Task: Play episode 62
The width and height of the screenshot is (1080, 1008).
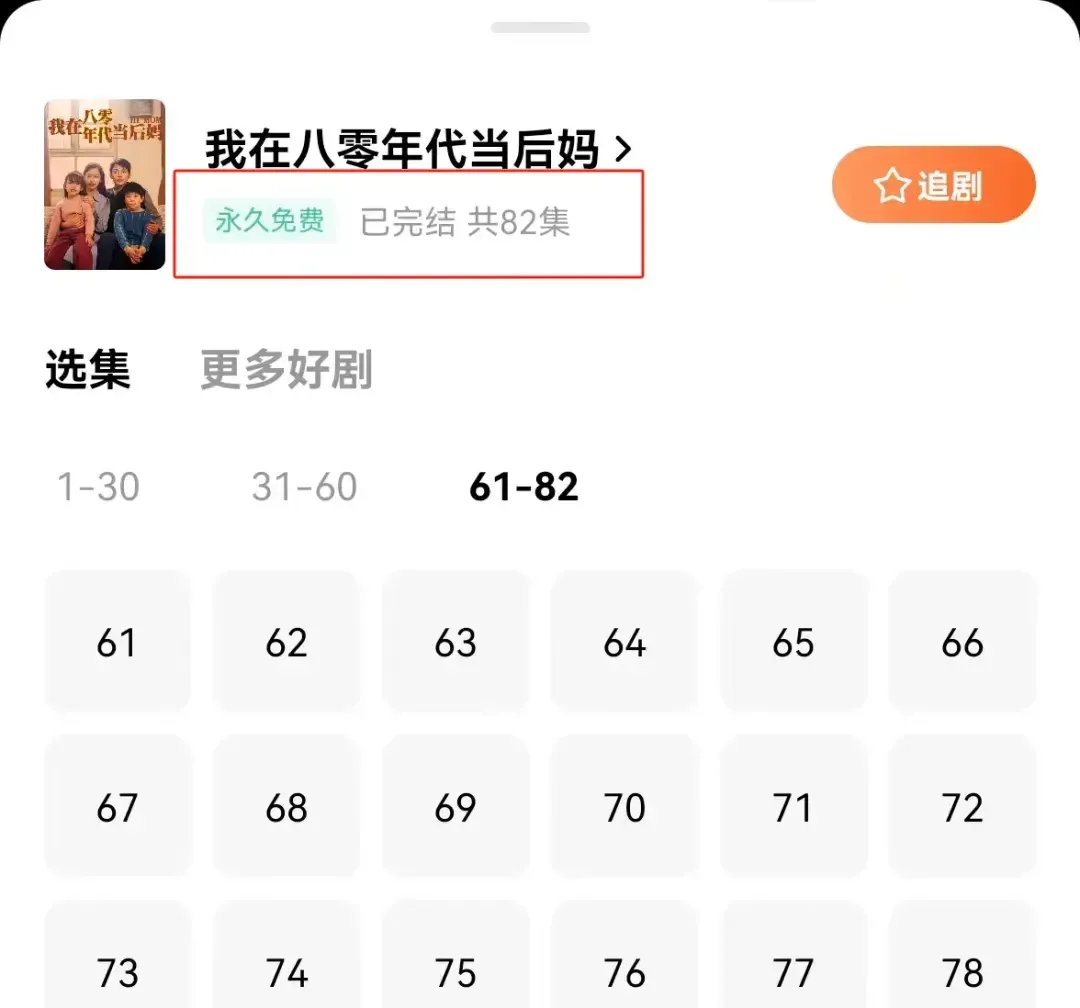Action: coord(286,642)
